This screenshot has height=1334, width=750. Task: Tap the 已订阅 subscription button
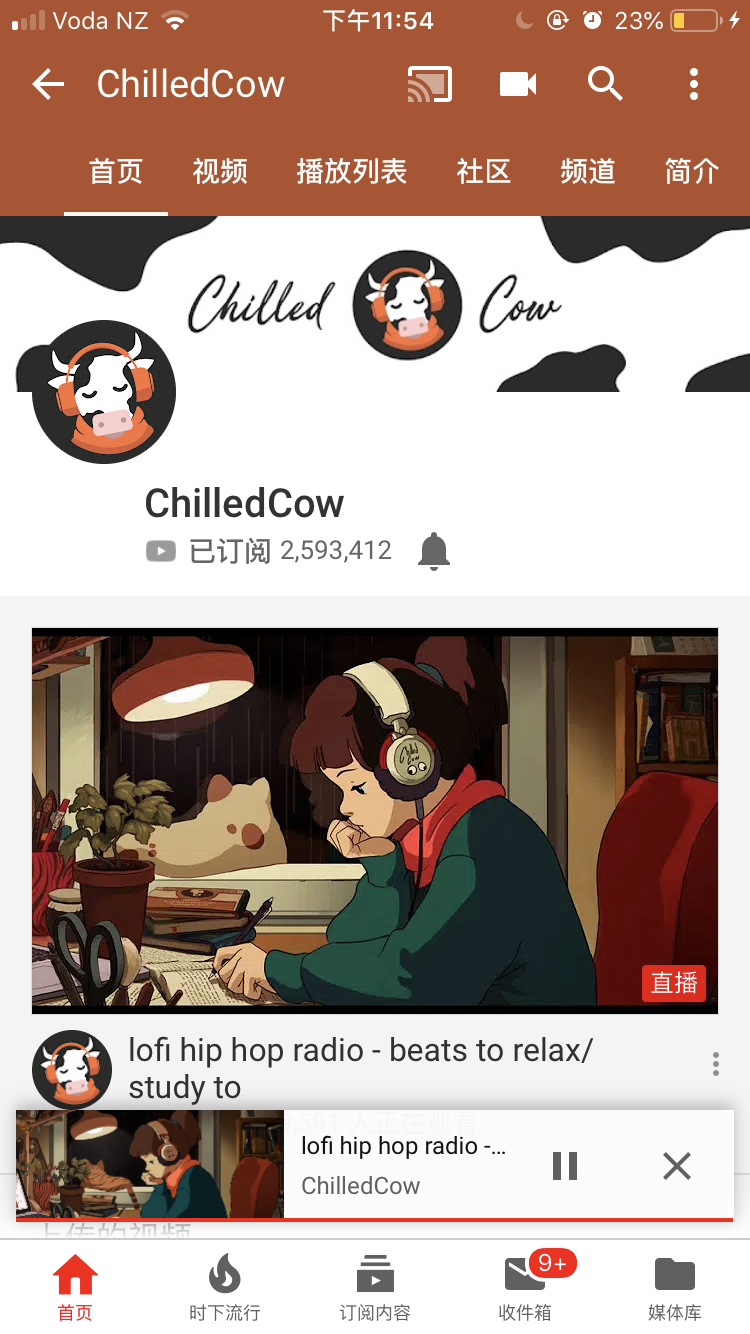[x=230, y=551]
